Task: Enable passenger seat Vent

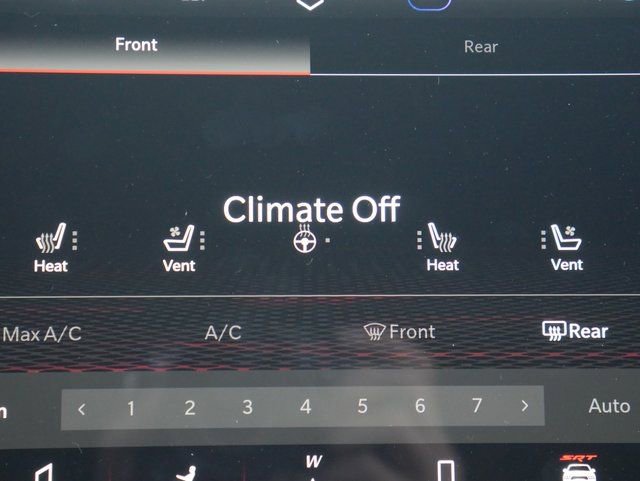Action: (567, 248)
